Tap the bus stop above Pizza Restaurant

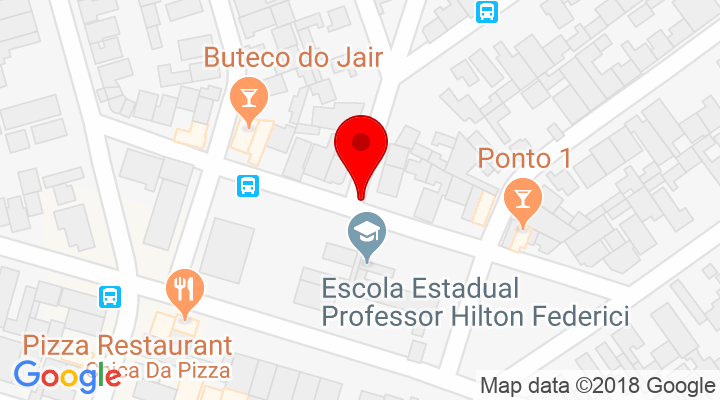[110, 296]
